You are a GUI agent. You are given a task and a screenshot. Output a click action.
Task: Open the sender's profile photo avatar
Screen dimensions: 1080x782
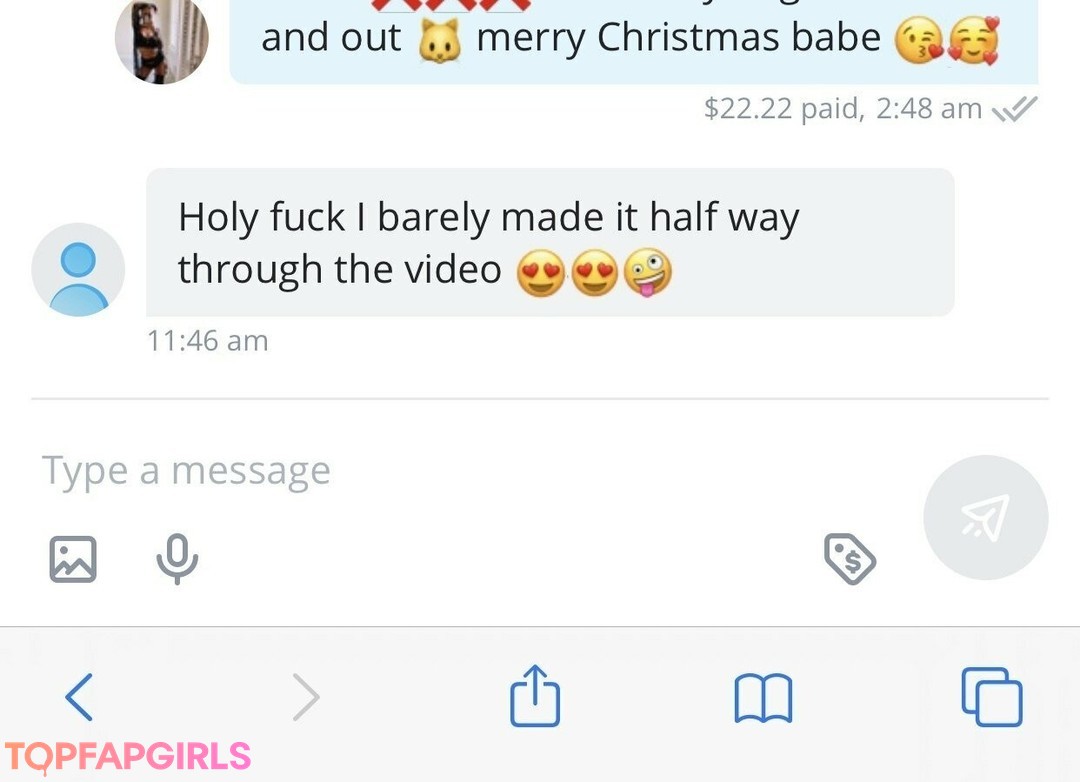pos(162,40)
